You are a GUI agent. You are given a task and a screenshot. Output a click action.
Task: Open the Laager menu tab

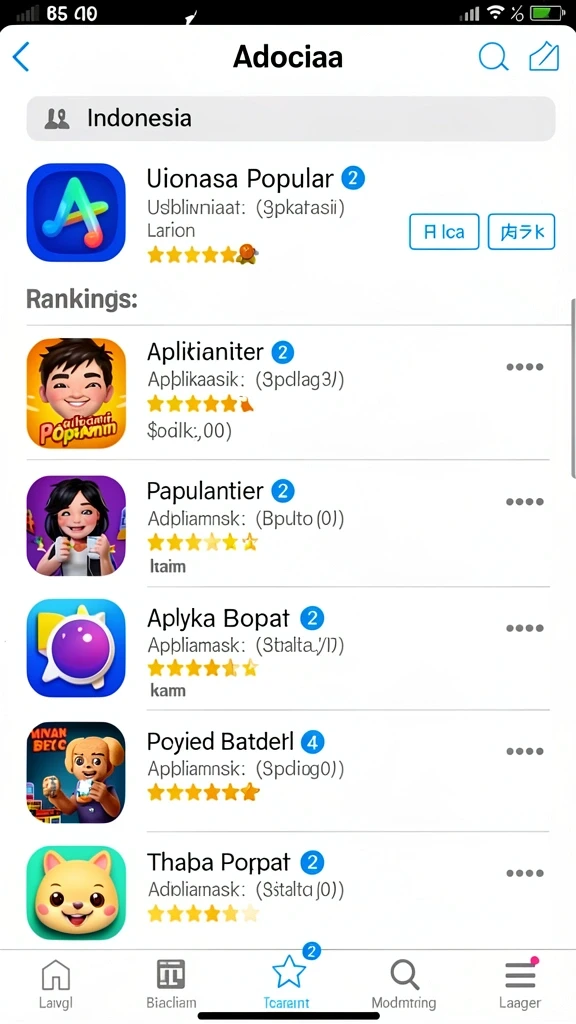click(x=520, y=984)
